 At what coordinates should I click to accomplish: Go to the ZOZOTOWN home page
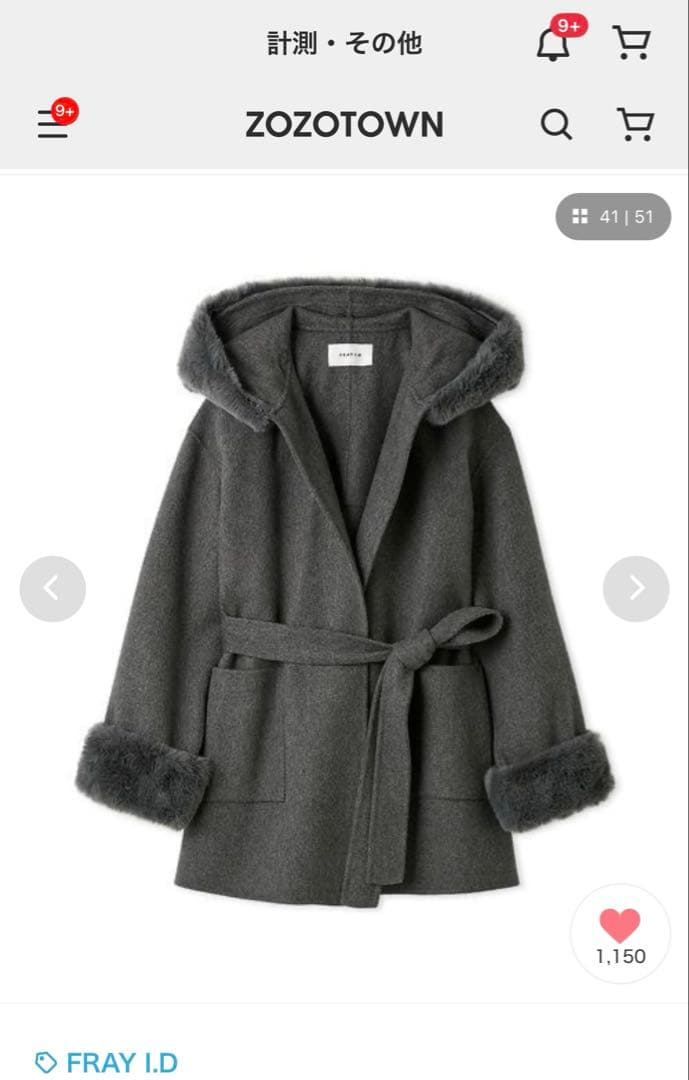[x=344, y=125]
